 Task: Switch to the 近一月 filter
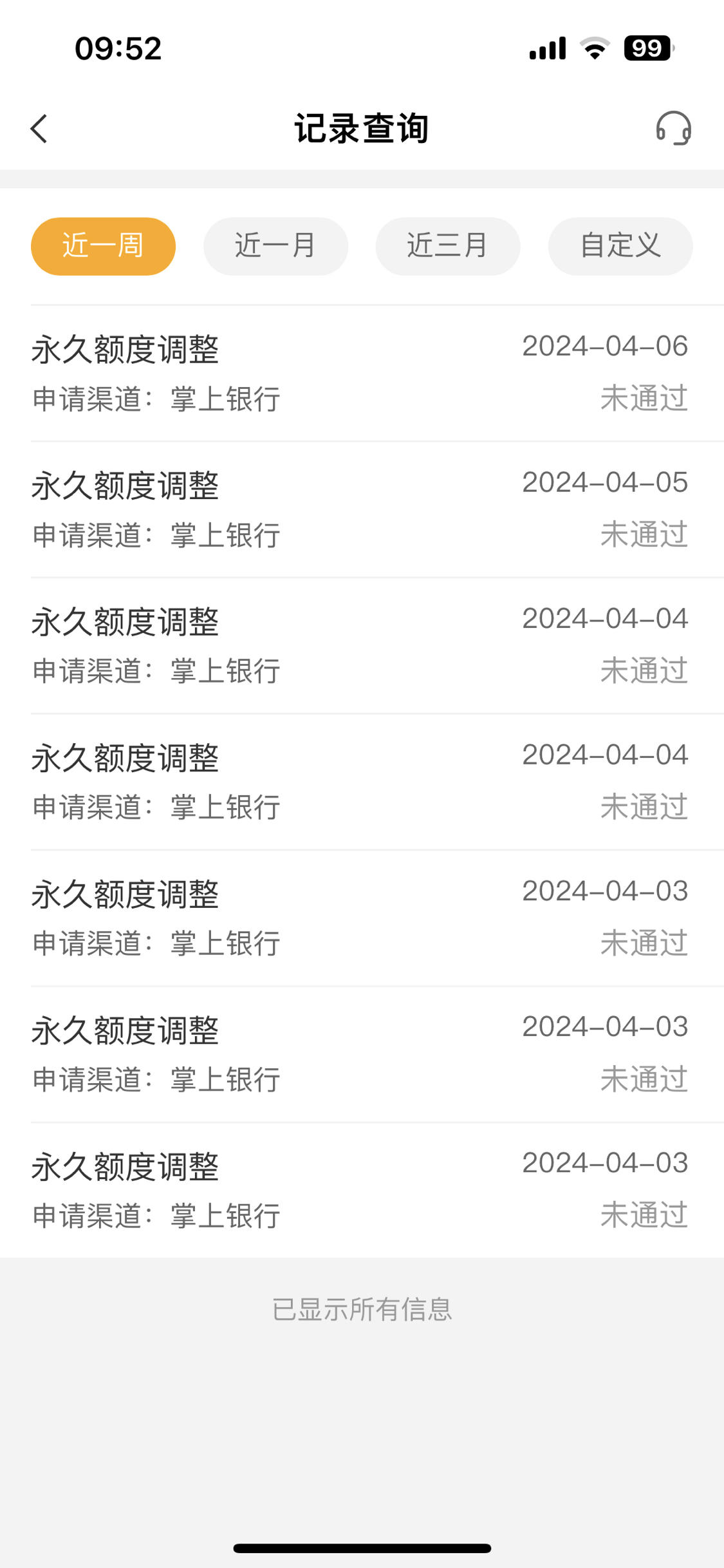275,246
